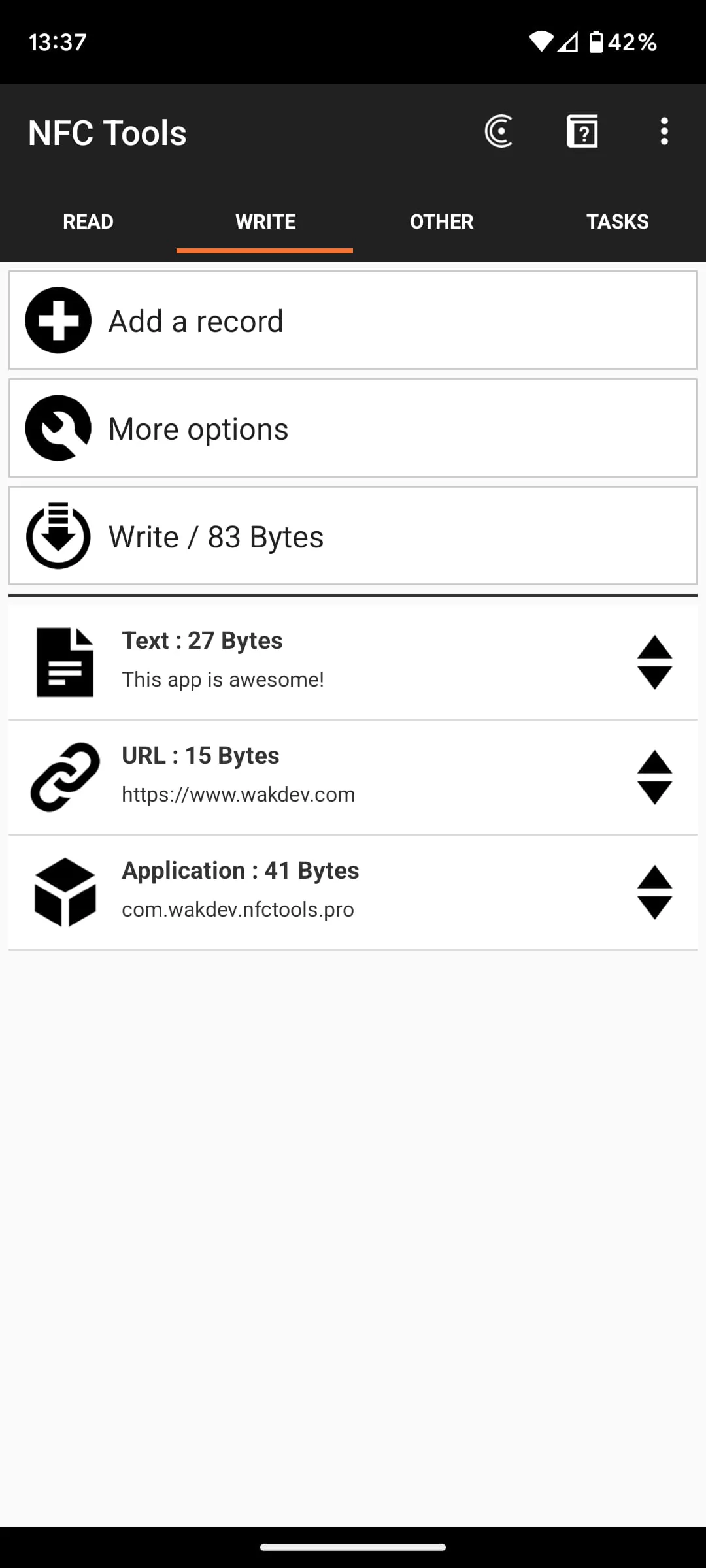706x1568 pixels.
Task: Open the OTHER tab
Action: (441, 221)
